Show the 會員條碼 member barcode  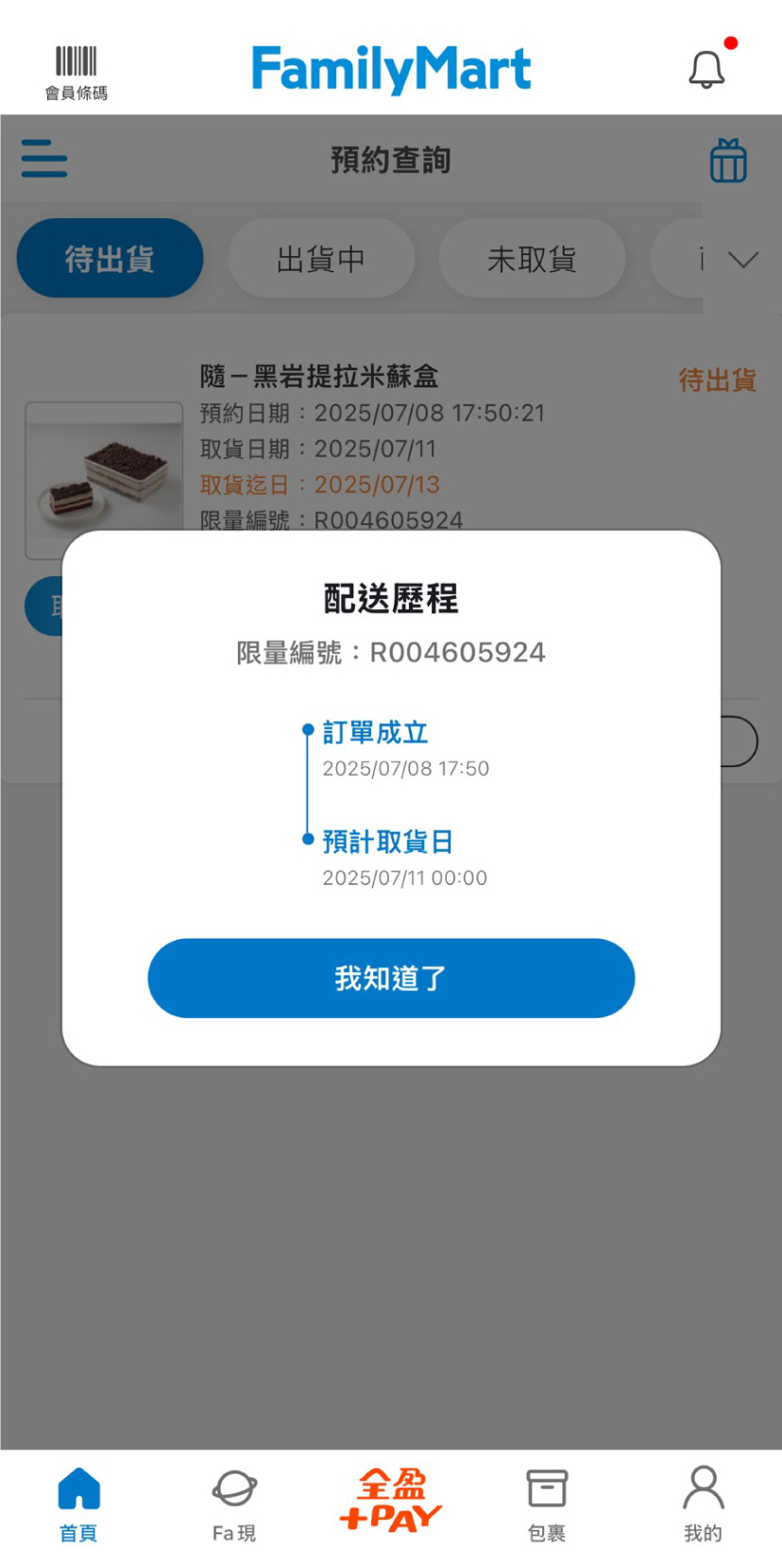[x=76, y=72]
